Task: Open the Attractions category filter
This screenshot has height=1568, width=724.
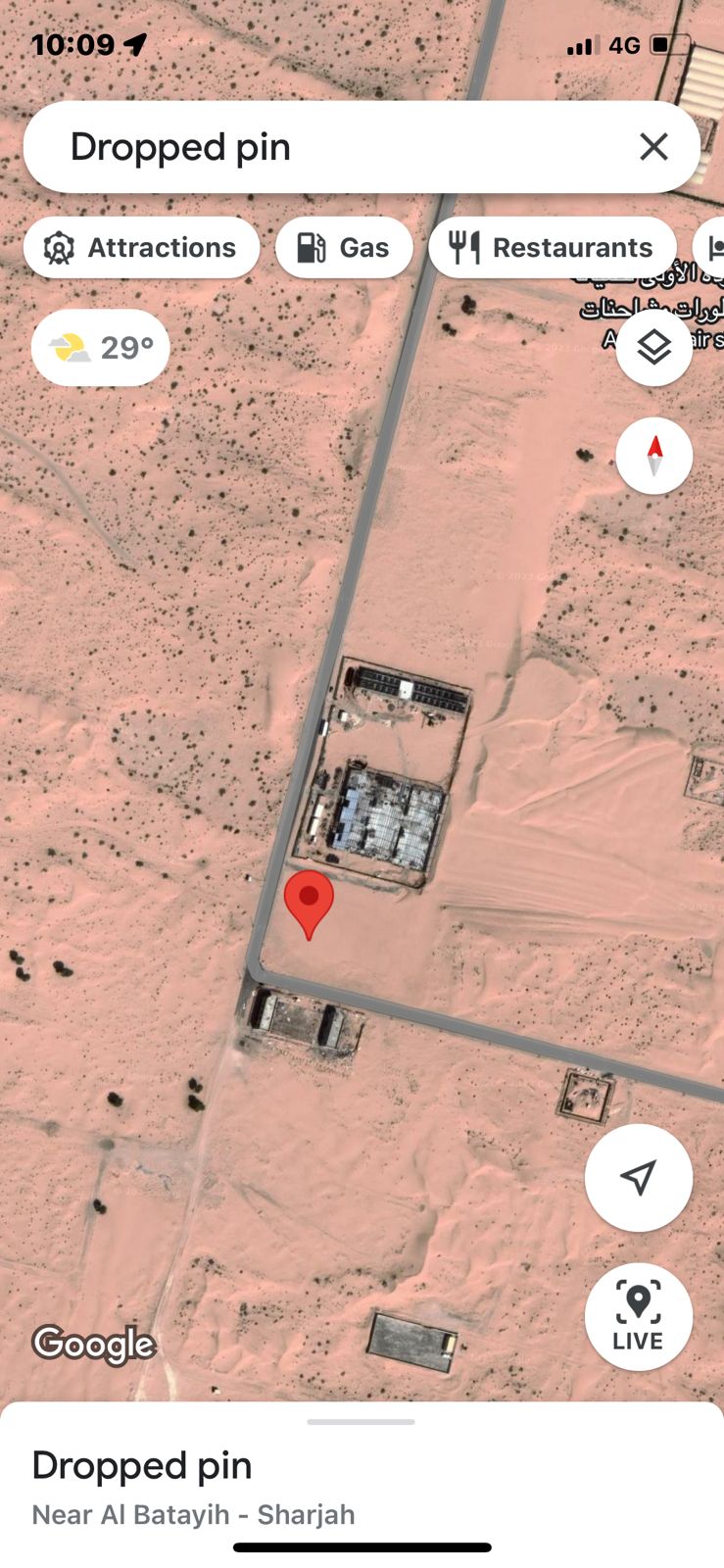Action: click(141, 247)
